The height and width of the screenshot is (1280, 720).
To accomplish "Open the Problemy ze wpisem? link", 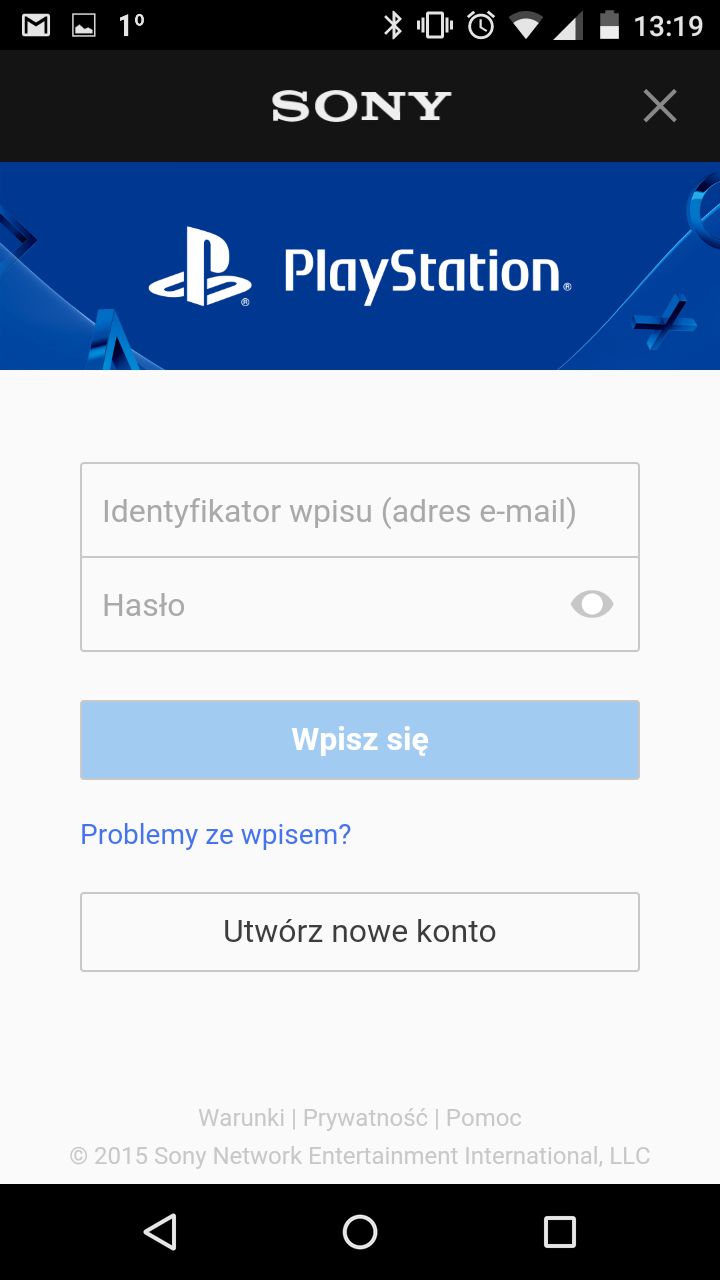I will coord(216,834).
